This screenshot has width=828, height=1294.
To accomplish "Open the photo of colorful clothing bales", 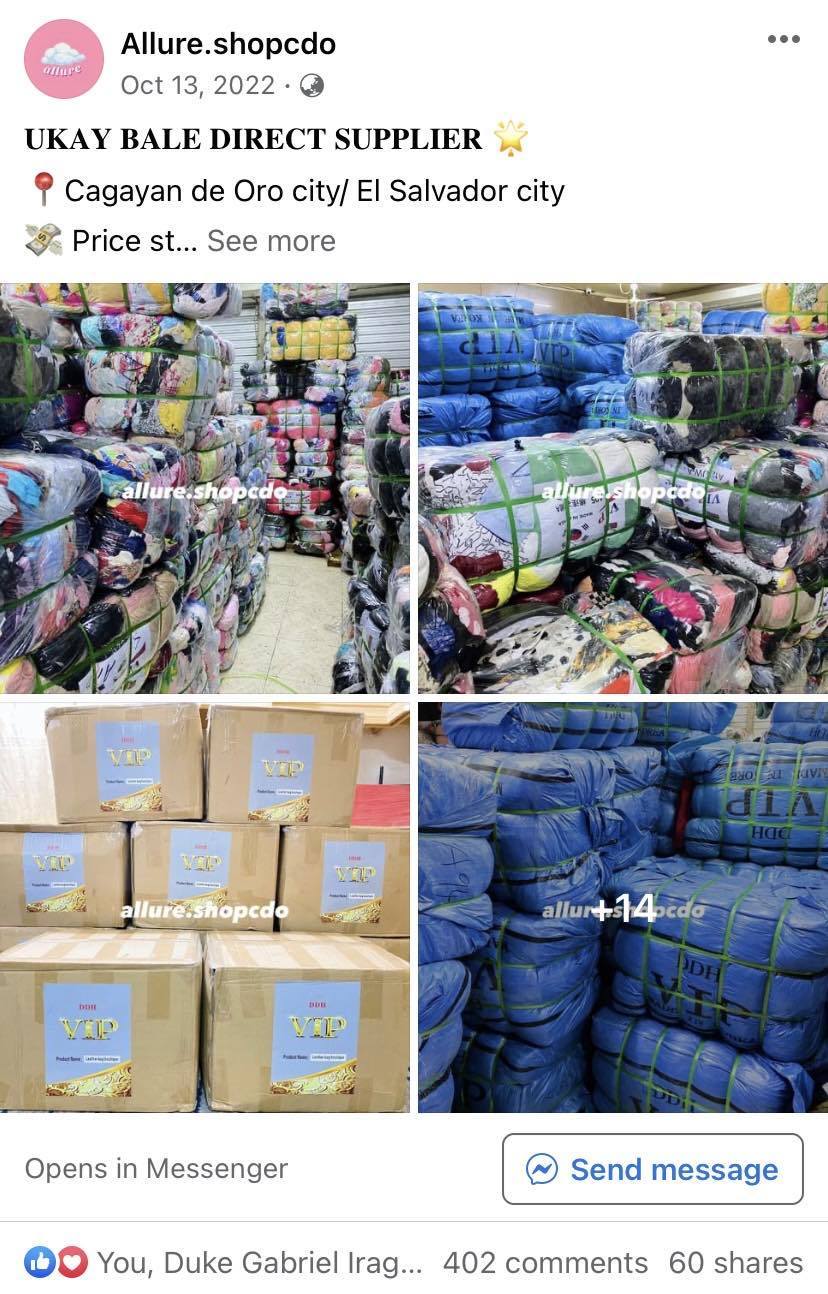I will click(205, 488).
